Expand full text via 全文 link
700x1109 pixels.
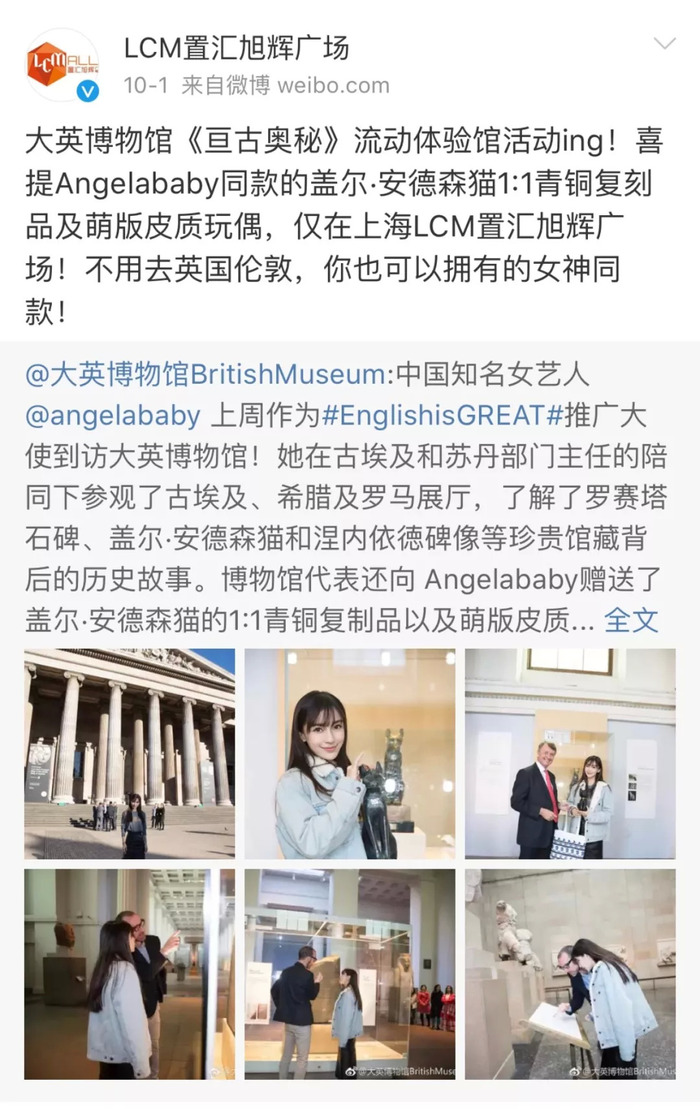pyautogui.click(x=632, y=620)
